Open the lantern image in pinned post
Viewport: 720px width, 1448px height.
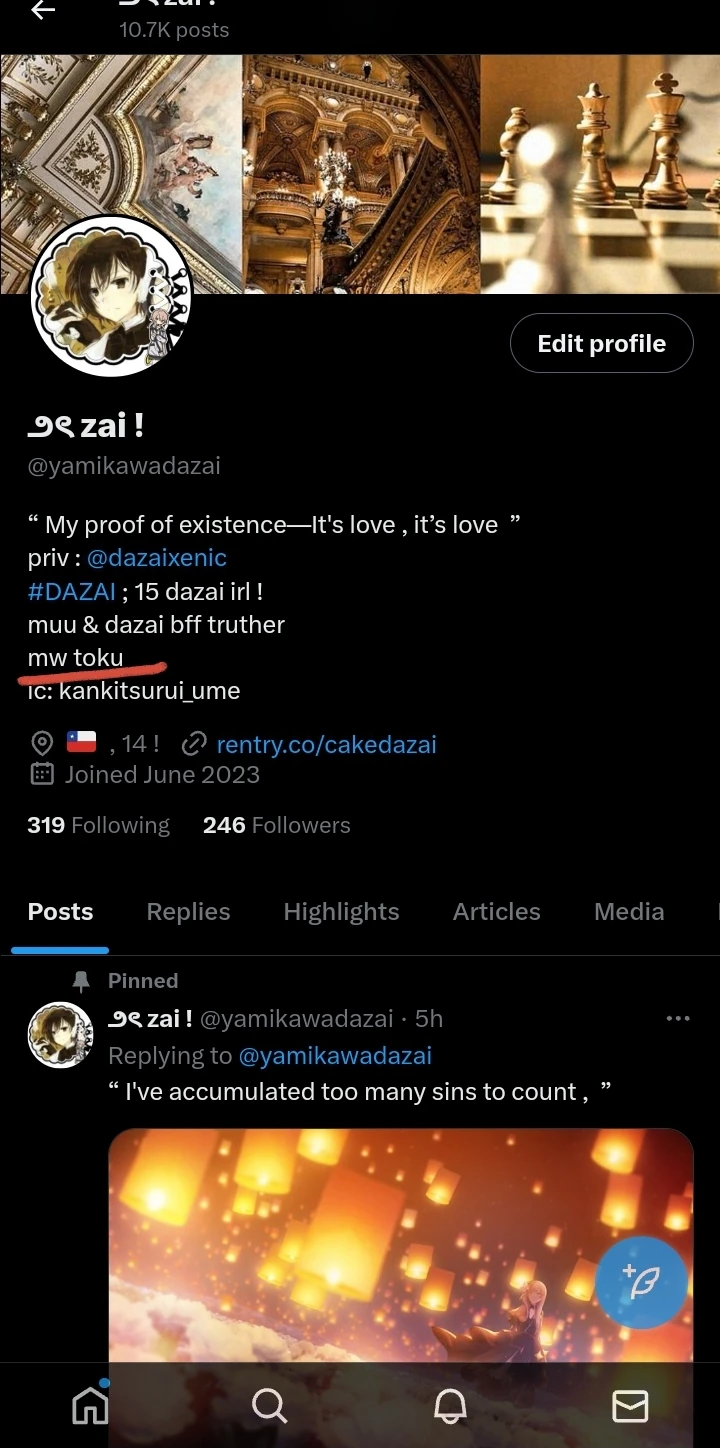coord(350,1240)
